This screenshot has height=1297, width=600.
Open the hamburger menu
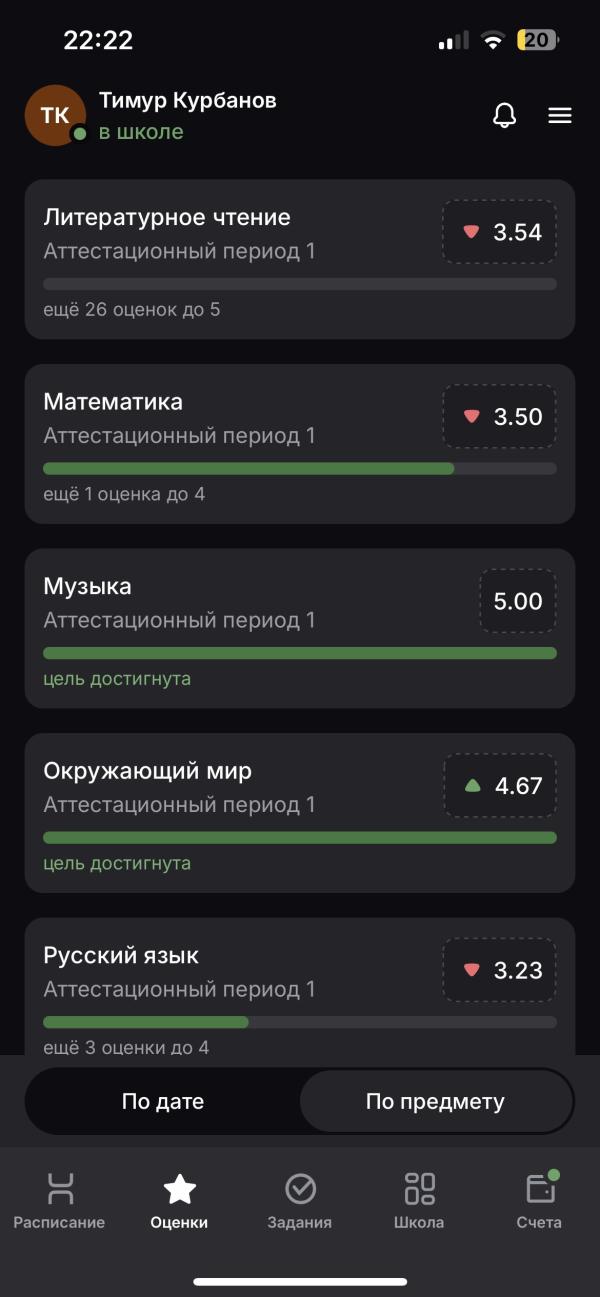tap(560, 116)
